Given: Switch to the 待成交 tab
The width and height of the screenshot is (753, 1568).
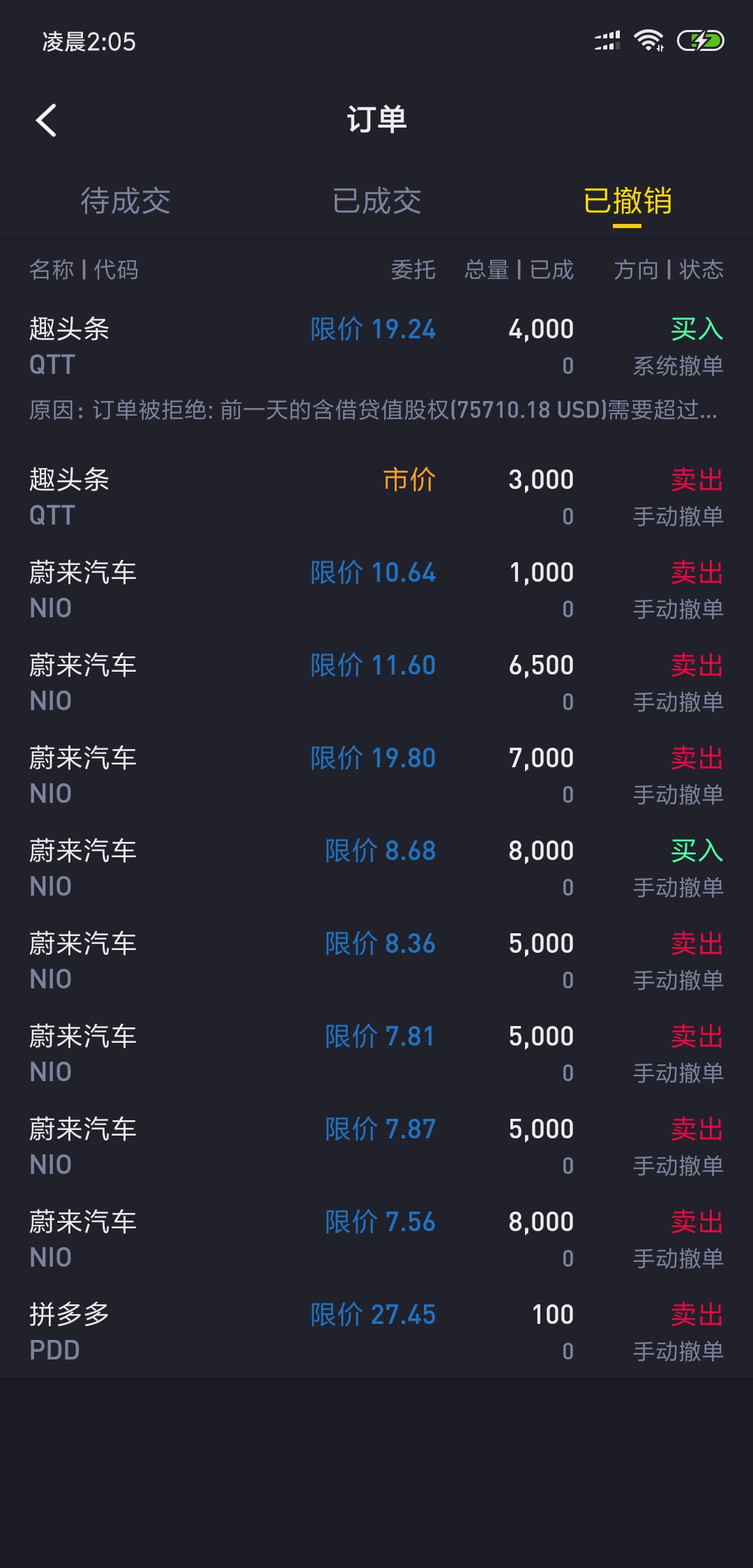Looking at the screenshot, I should 125,201.
